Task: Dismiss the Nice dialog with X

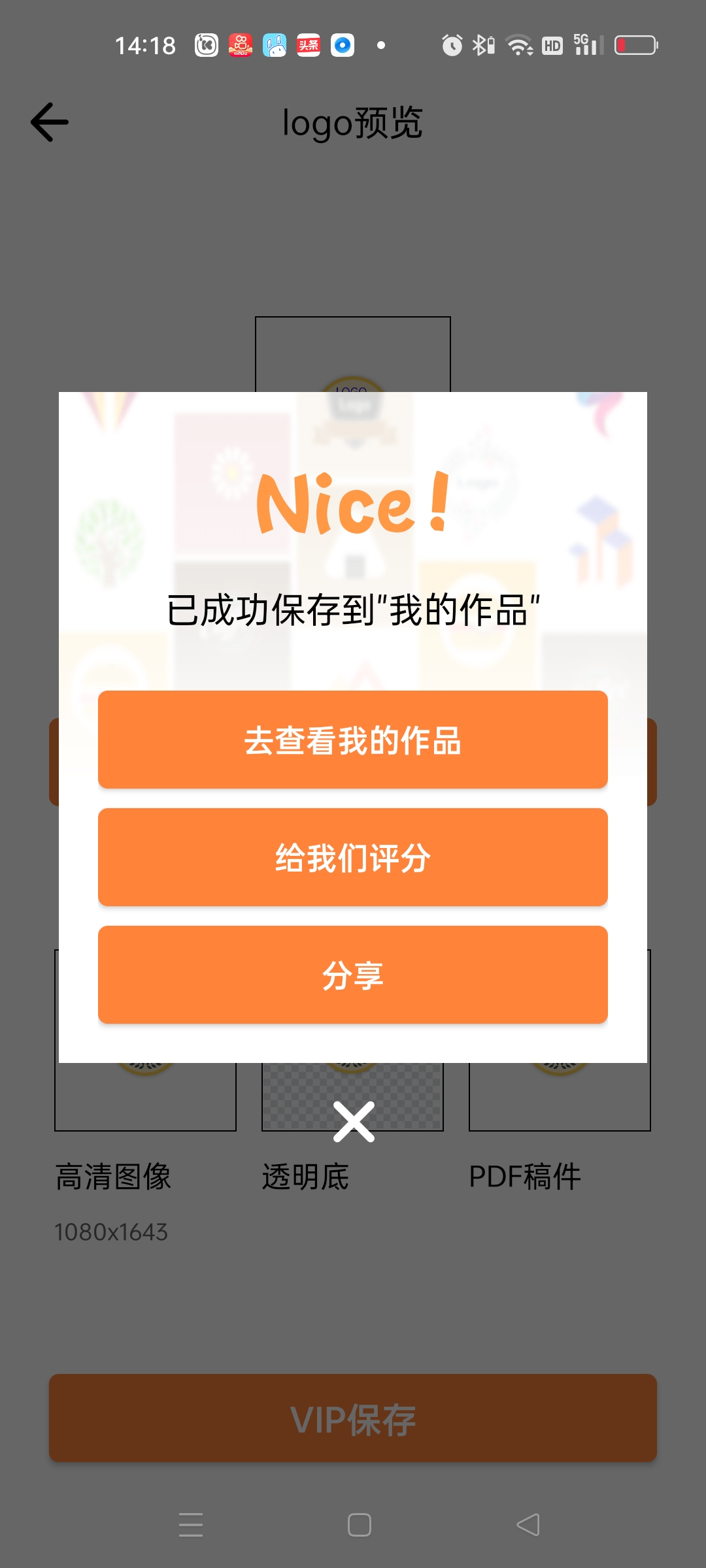Action: 354,1122
